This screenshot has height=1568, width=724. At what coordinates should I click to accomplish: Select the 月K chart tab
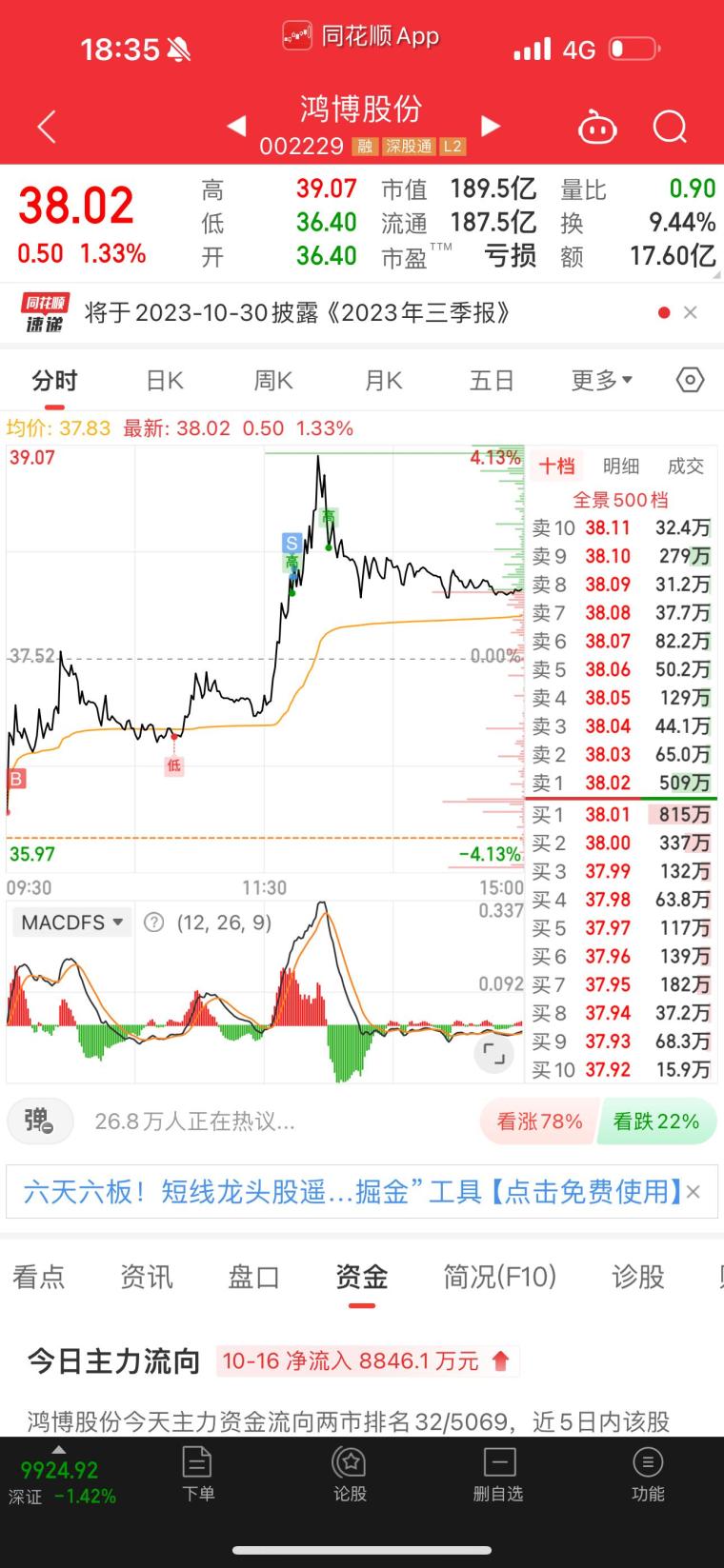tap(383, 381)
